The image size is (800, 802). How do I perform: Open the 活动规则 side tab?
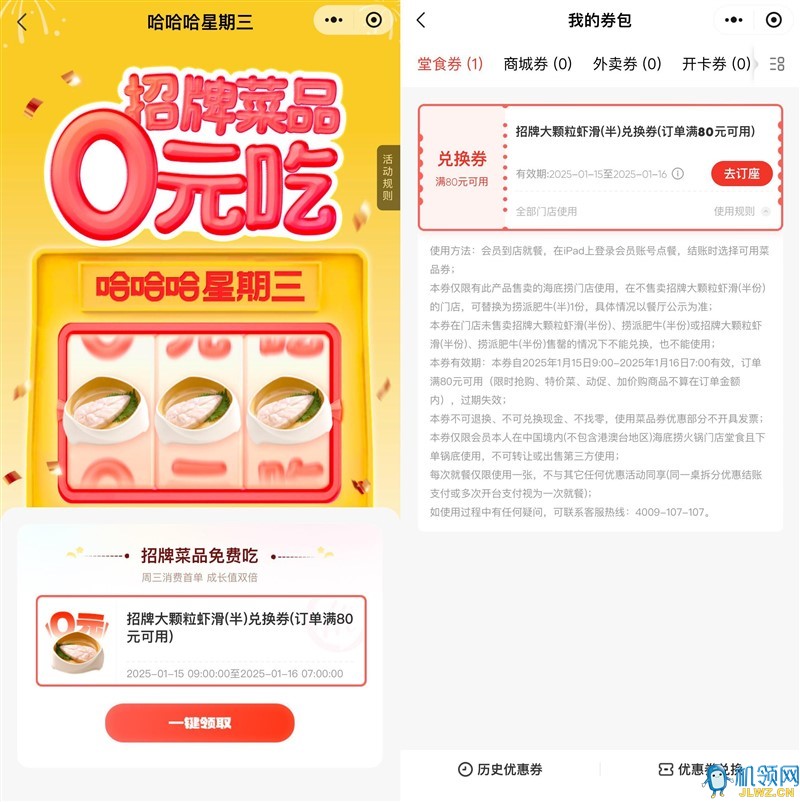(x=387, y=178)
